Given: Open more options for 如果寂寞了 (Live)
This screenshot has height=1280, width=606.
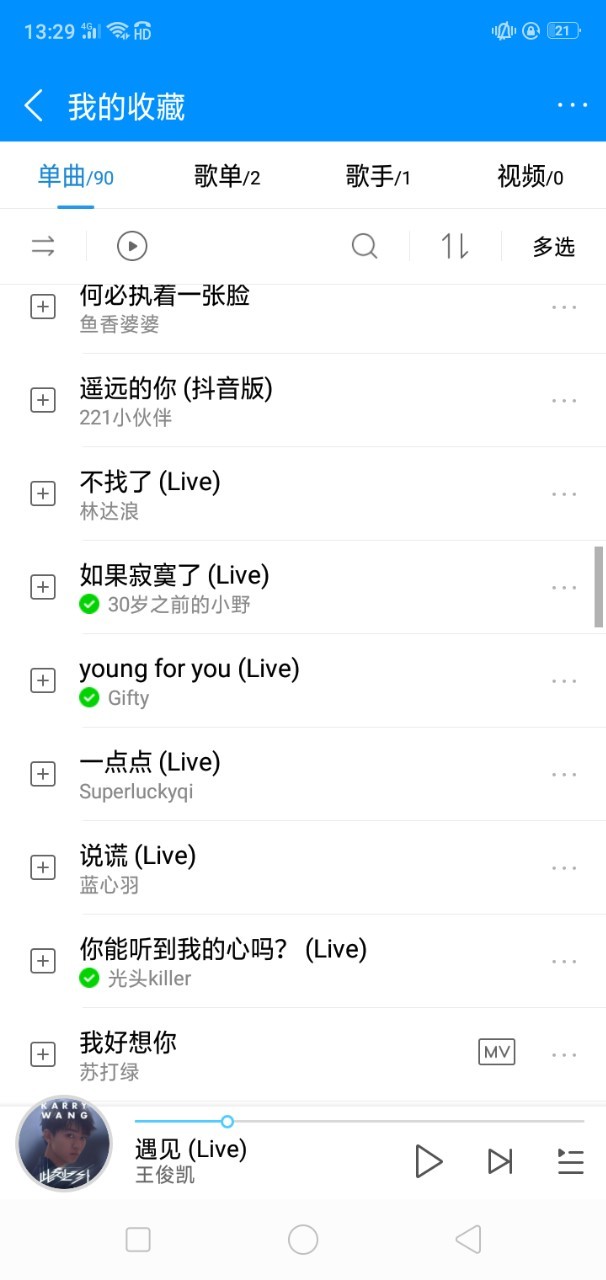Looking at the screenshot, I should (x=564, y=587).
